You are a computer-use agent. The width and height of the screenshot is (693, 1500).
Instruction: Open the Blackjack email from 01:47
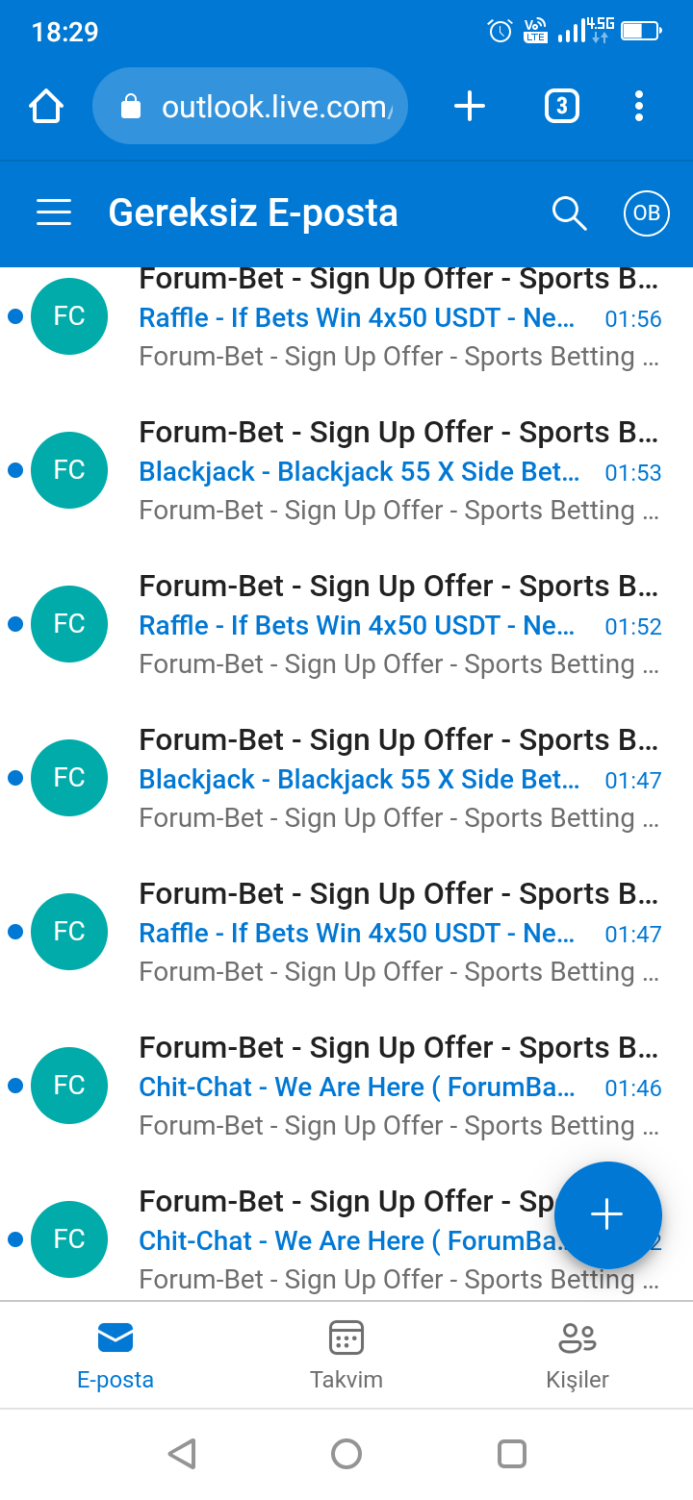tap(380, 779)
